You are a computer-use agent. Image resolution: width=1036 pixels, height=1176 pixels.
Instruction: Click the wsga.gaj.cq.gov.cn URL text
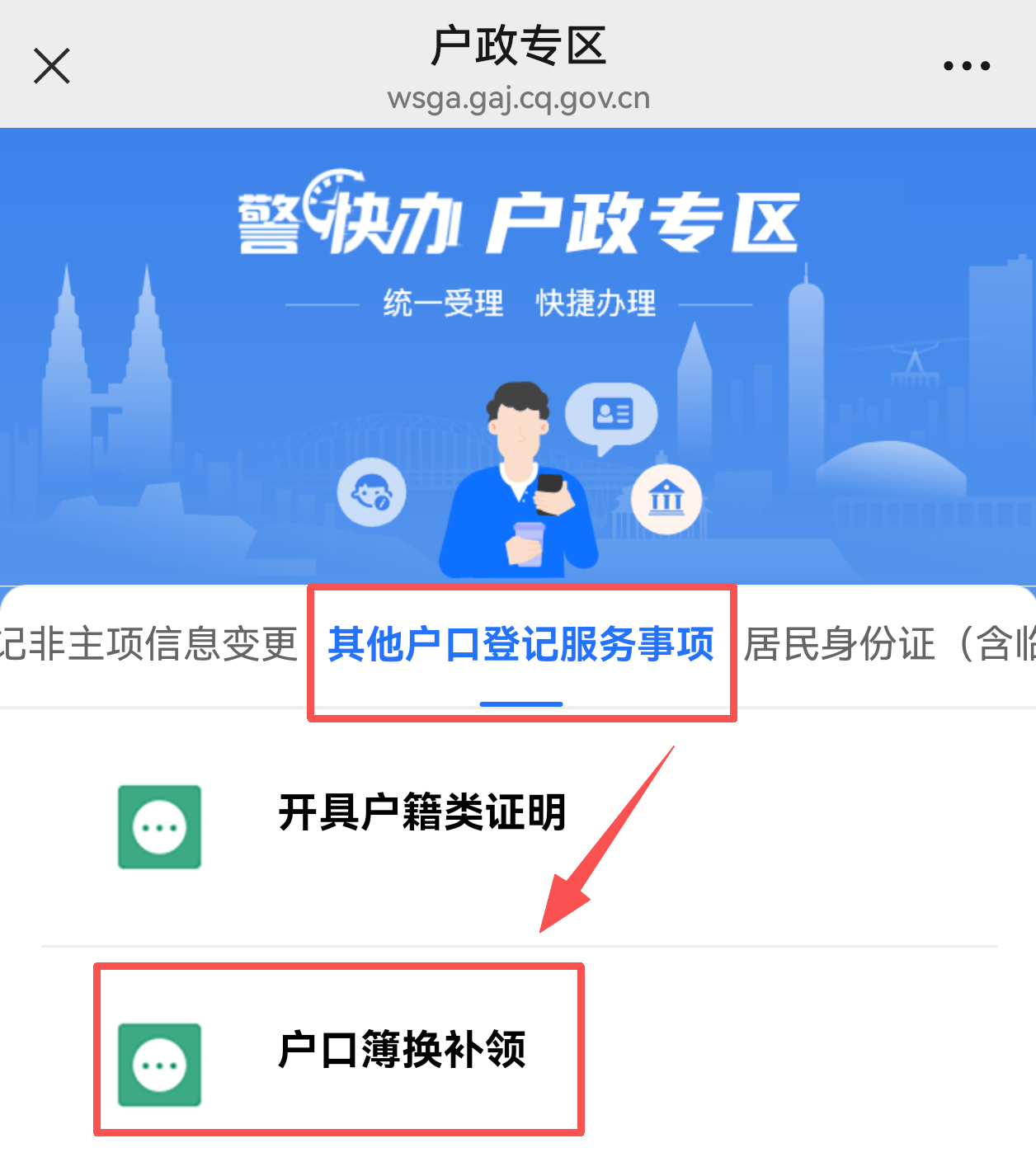tap(518, 98)
